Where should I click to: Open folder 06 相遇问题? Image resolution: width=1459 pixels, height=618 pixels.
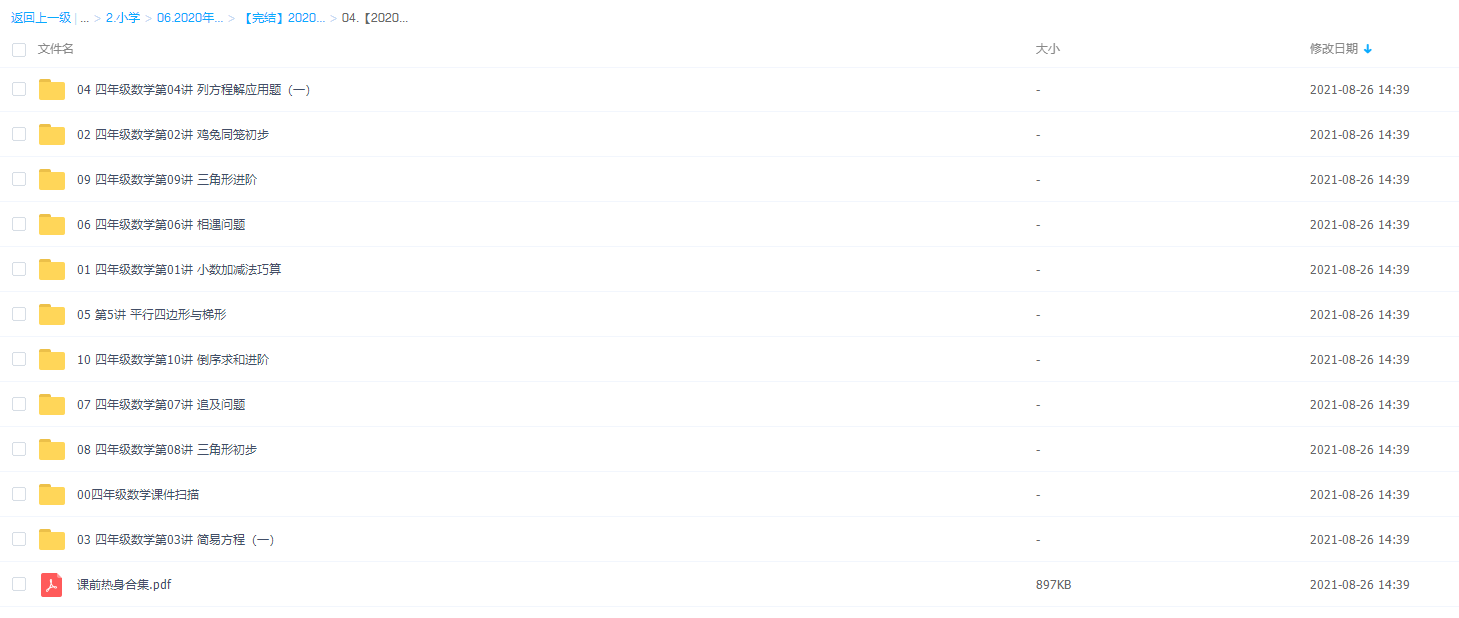(160, 225)
